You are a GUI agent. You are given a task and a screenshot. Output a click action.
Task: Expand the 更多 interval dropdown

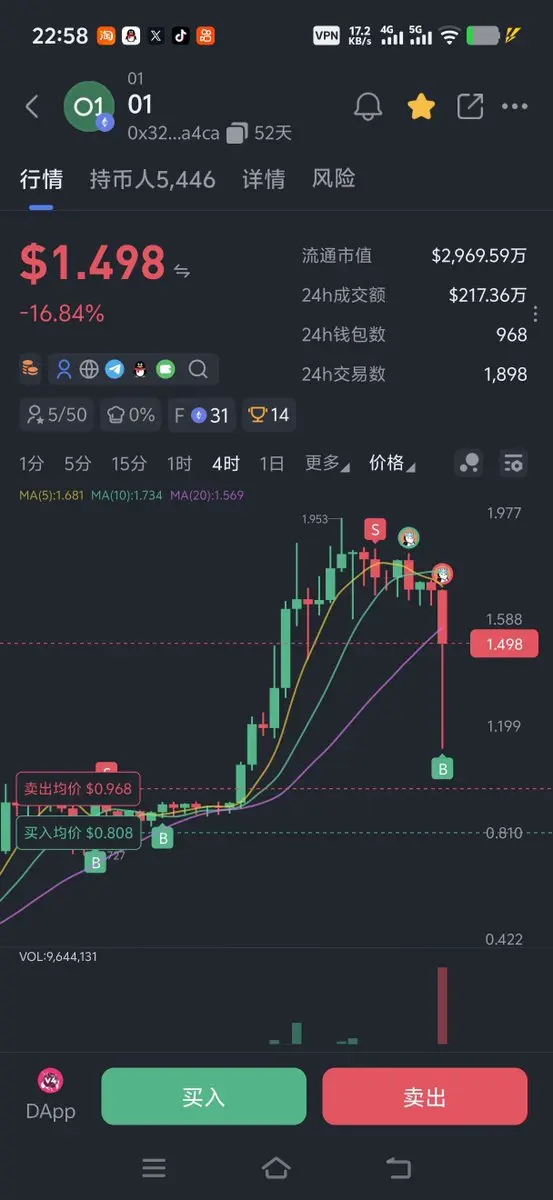point(327,464)
